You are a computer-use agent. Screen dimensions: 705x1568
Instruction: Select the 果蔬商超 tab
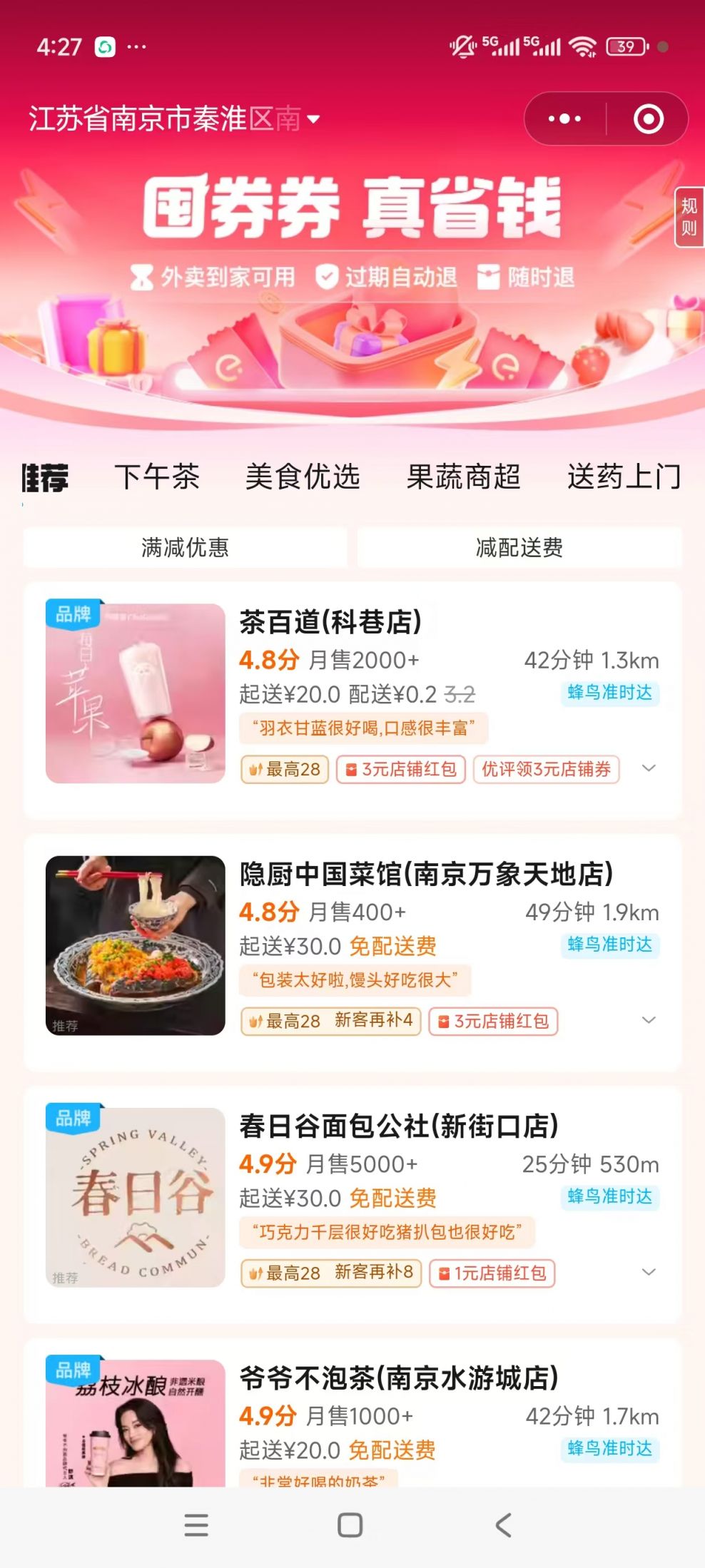(x=463, y=477)
